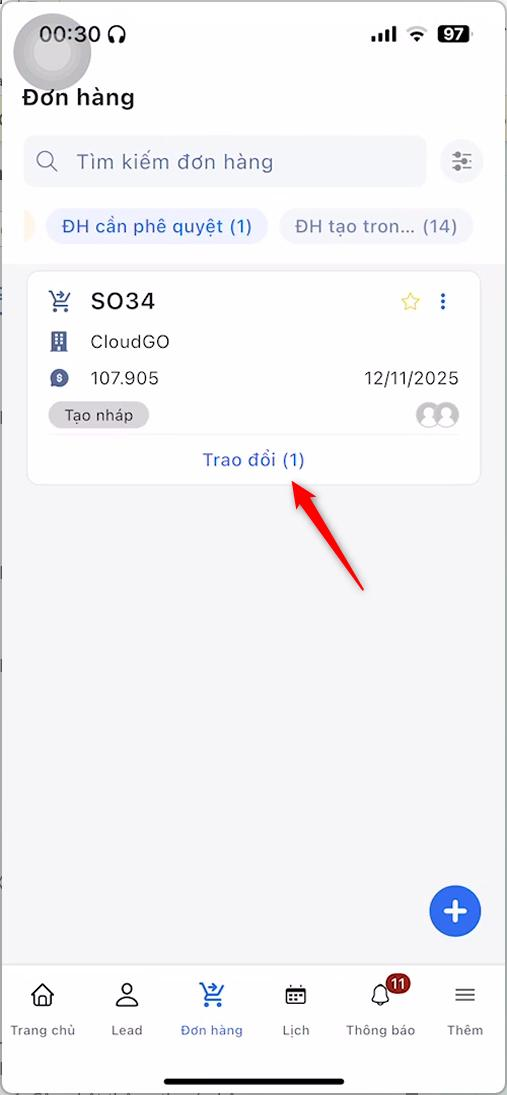Star order SO34 as favorite
This screenshot has width=507, height=1095.
(410, 302)
